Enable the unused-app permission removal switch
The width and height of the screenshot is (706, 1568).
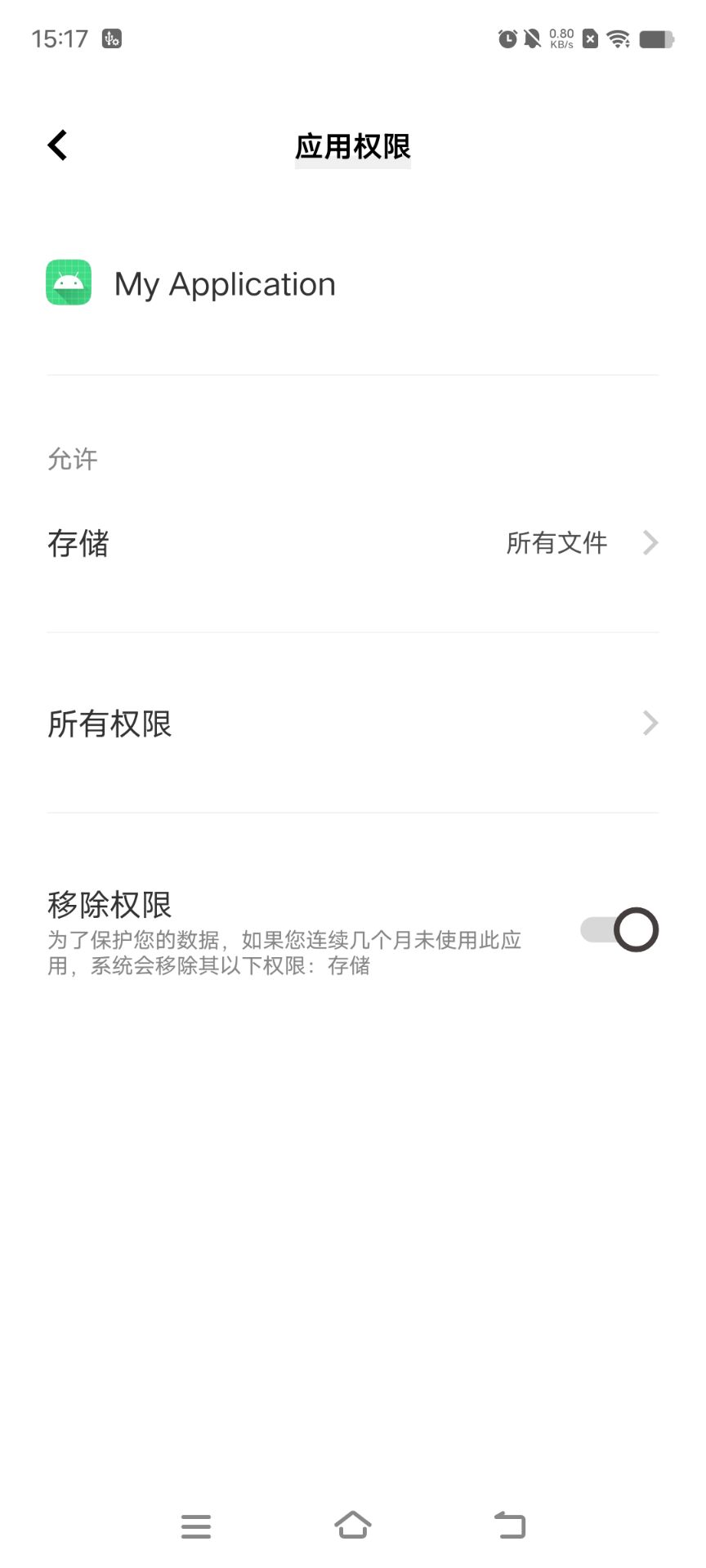(617, 929)
